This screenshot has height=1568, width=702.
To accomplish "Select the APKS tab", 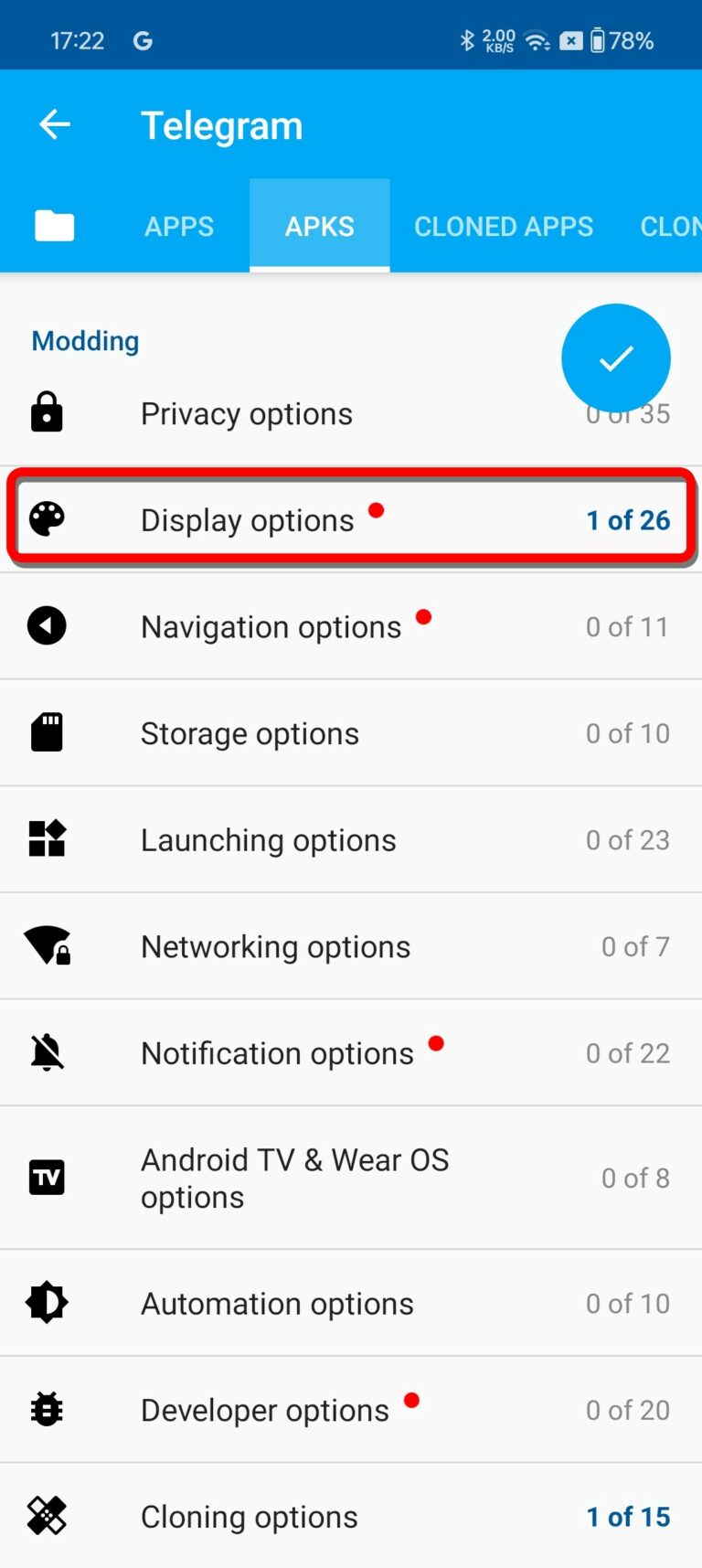I will [319, 226].
